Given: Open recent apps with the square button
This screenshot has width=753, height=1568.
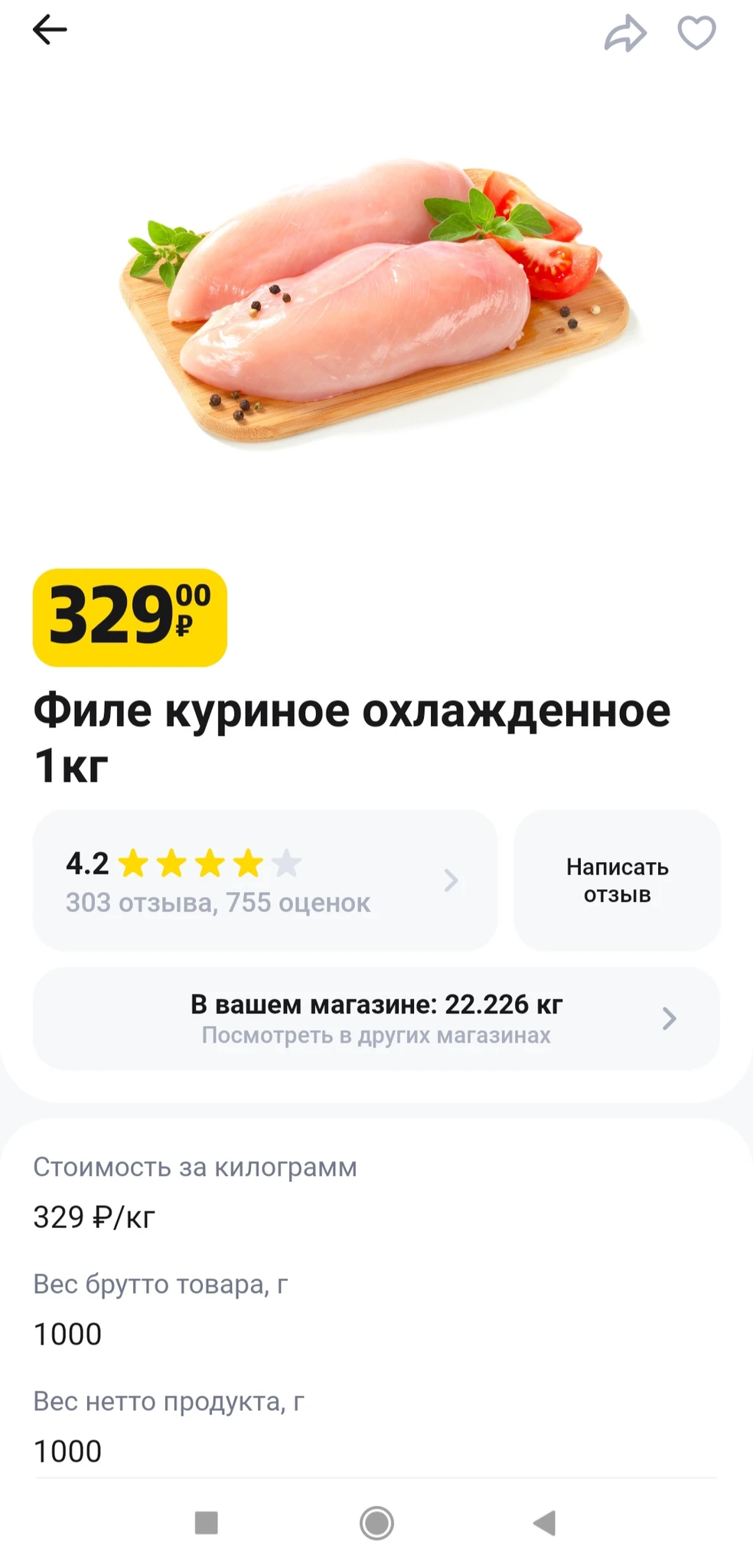Looking at the screenshot, I should click(207, 1523).
